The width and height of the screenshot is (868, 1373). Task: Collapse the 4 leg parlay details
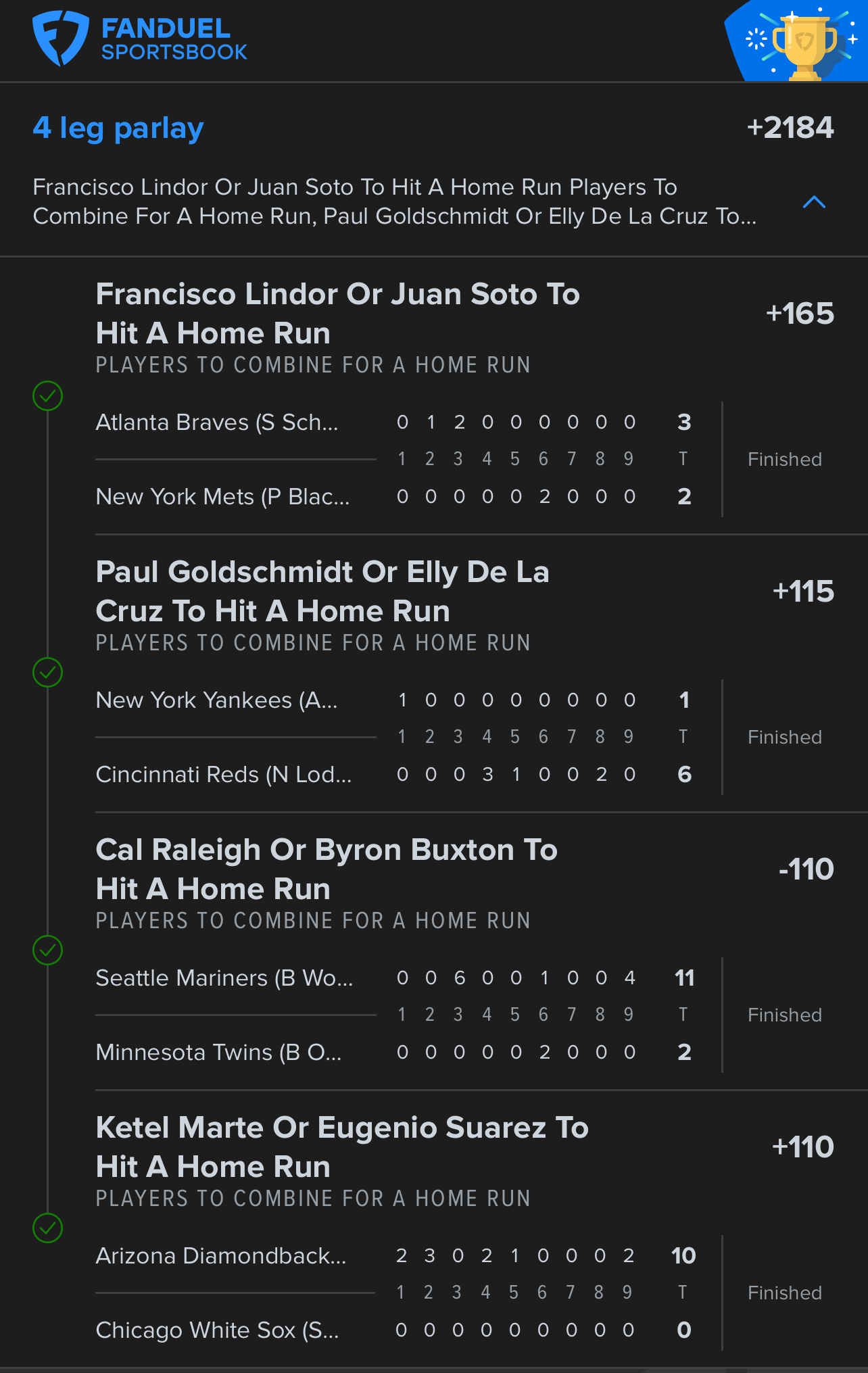(814, 202)
